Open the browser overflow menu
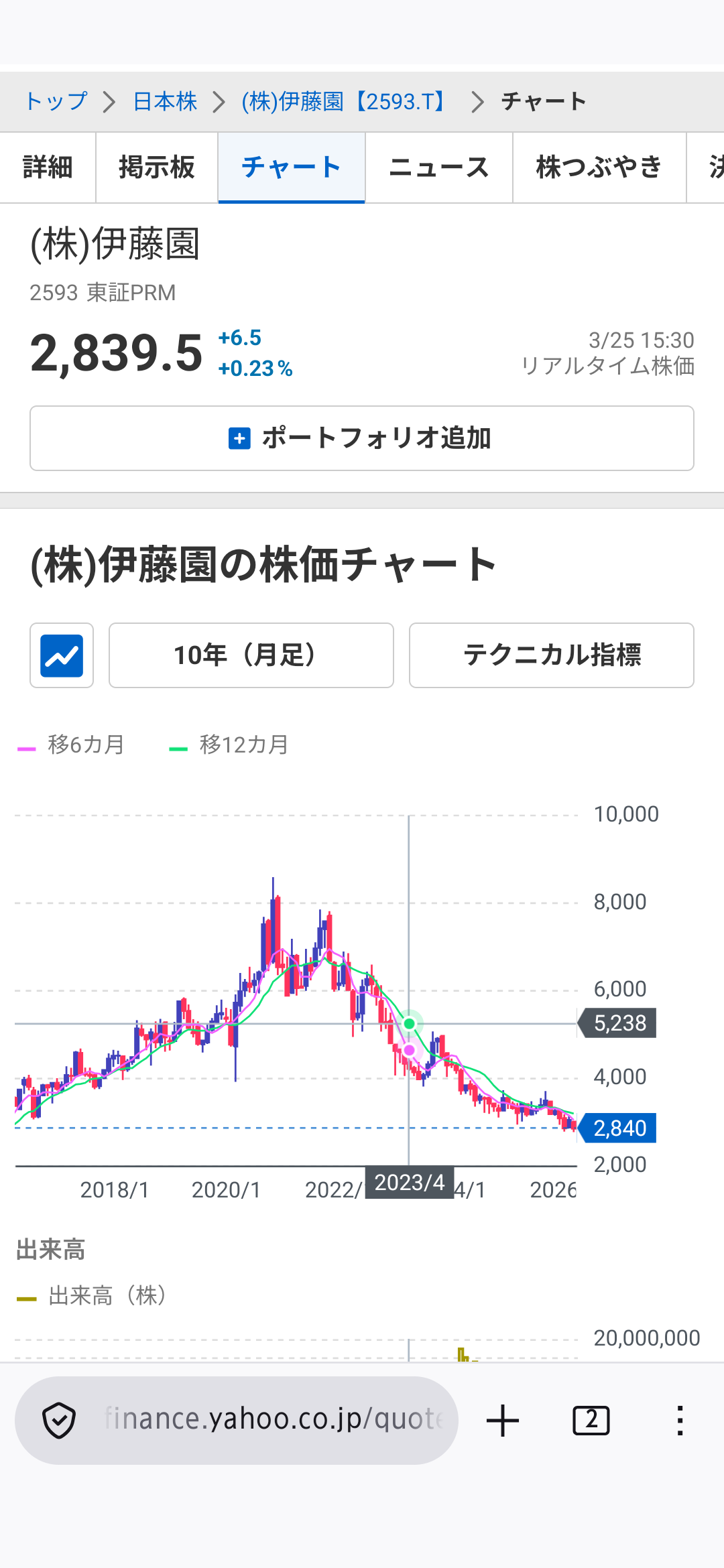 [680, 1421]
